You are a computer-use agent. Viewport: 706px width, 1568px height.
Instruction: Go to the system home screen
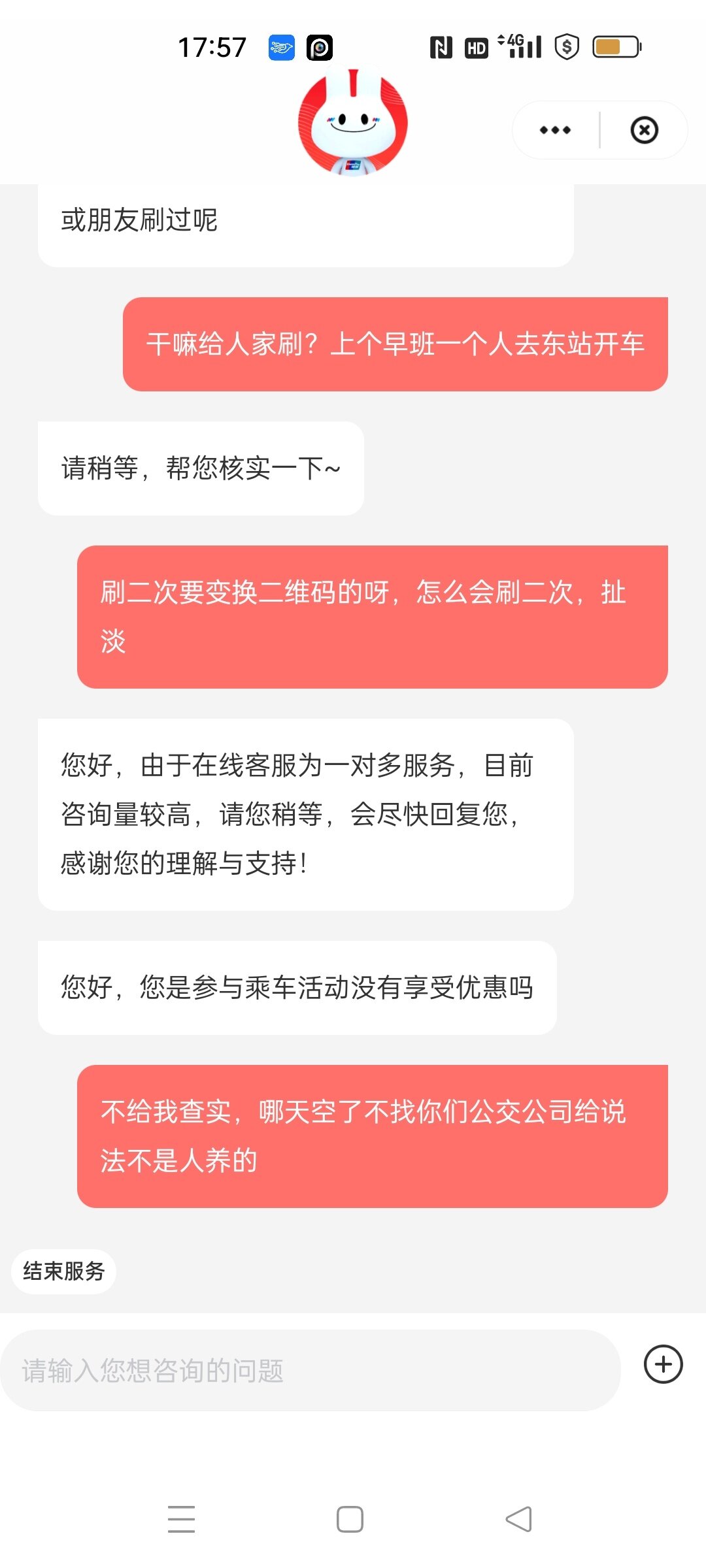point(350,1519)
